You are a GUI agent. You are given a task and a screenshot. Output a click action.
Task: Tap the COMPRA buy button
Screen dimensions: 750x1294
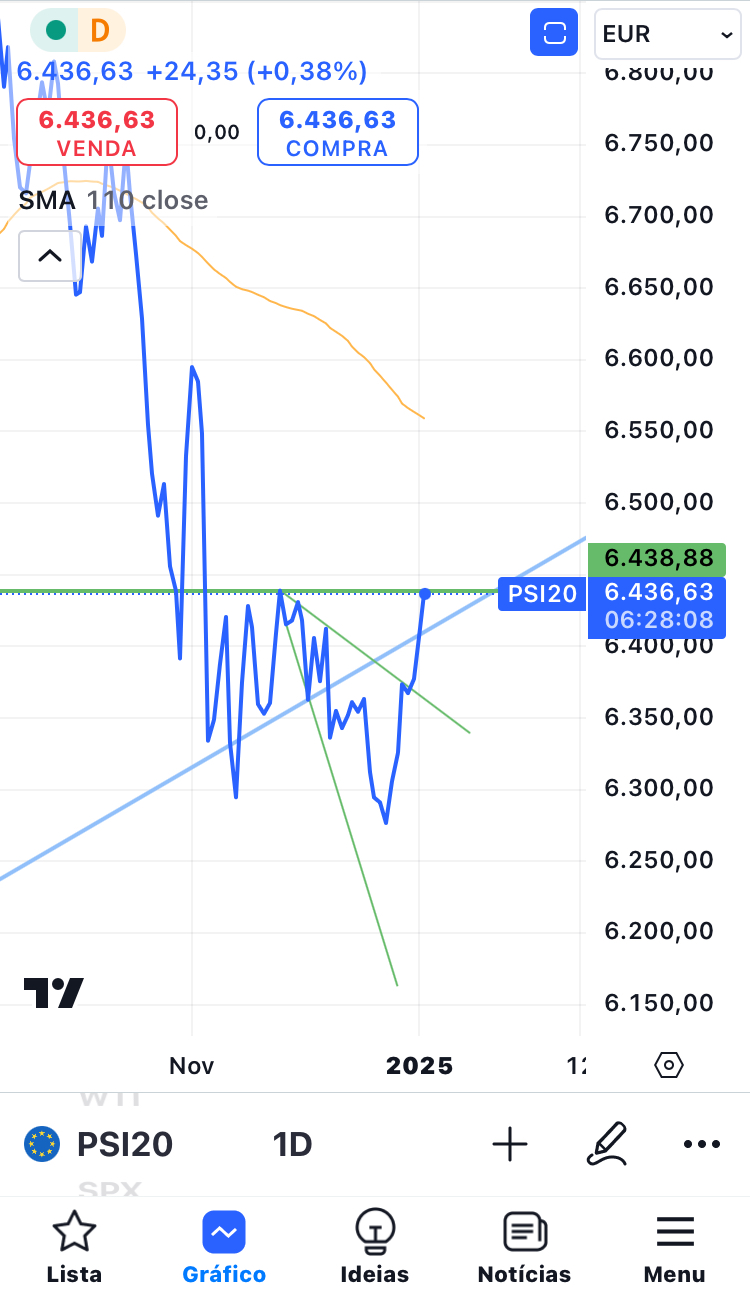tap(337, 133)
